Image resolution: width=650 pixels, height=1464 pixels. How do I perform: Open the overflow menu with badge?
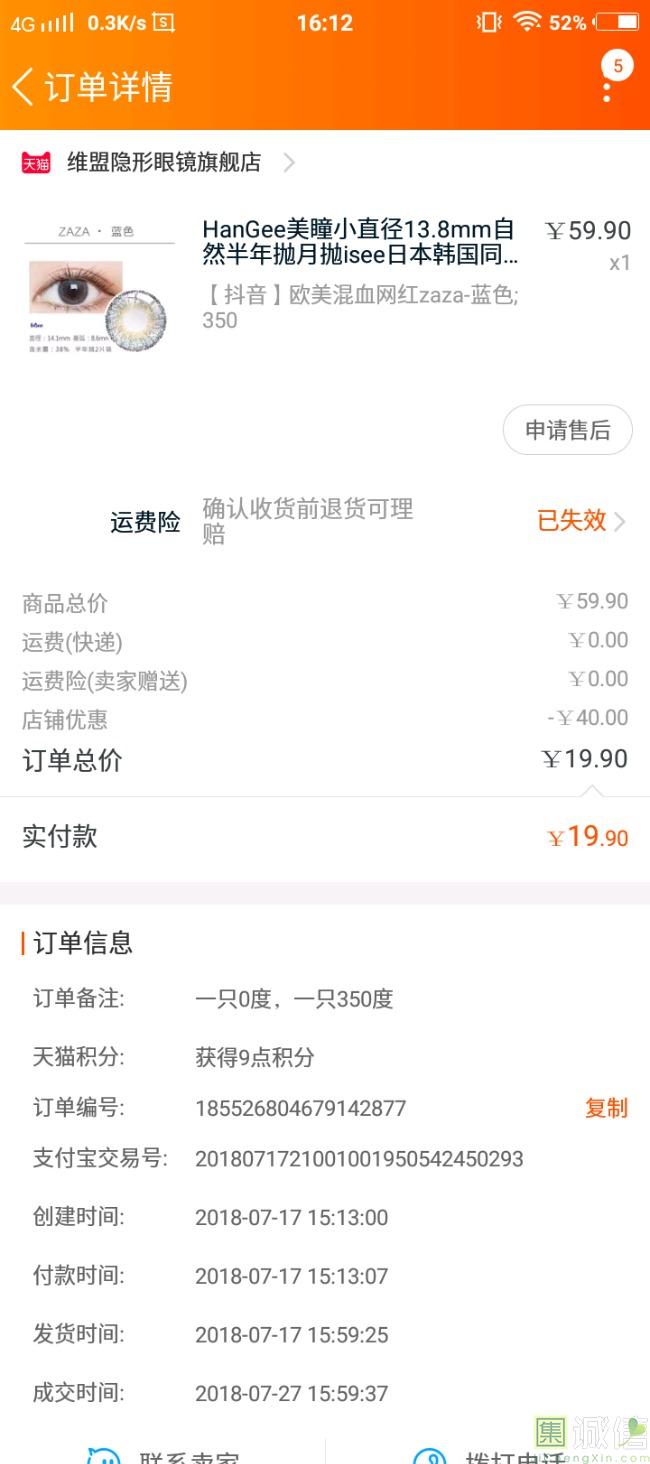[607, 86]
